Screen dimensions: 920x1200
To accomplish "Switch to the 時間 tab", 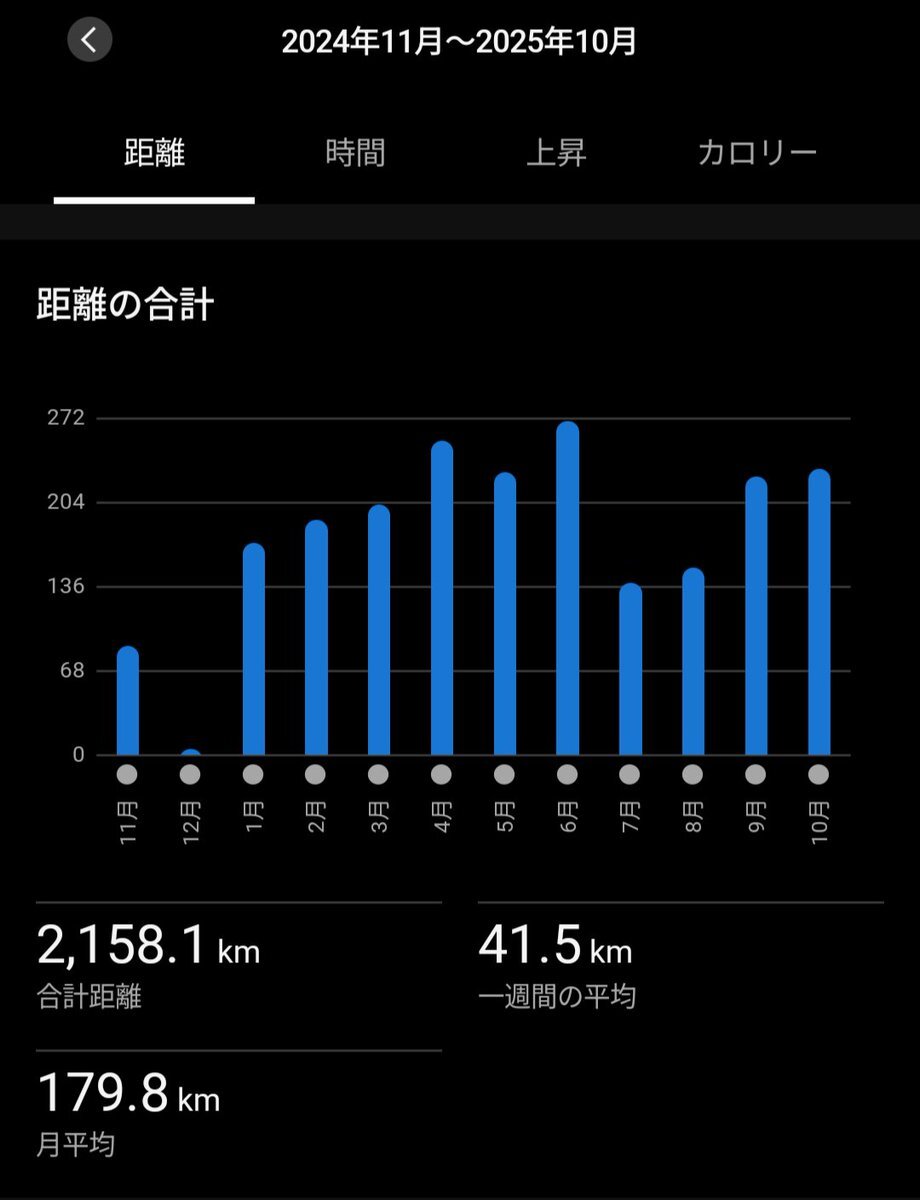I will 355,153.
